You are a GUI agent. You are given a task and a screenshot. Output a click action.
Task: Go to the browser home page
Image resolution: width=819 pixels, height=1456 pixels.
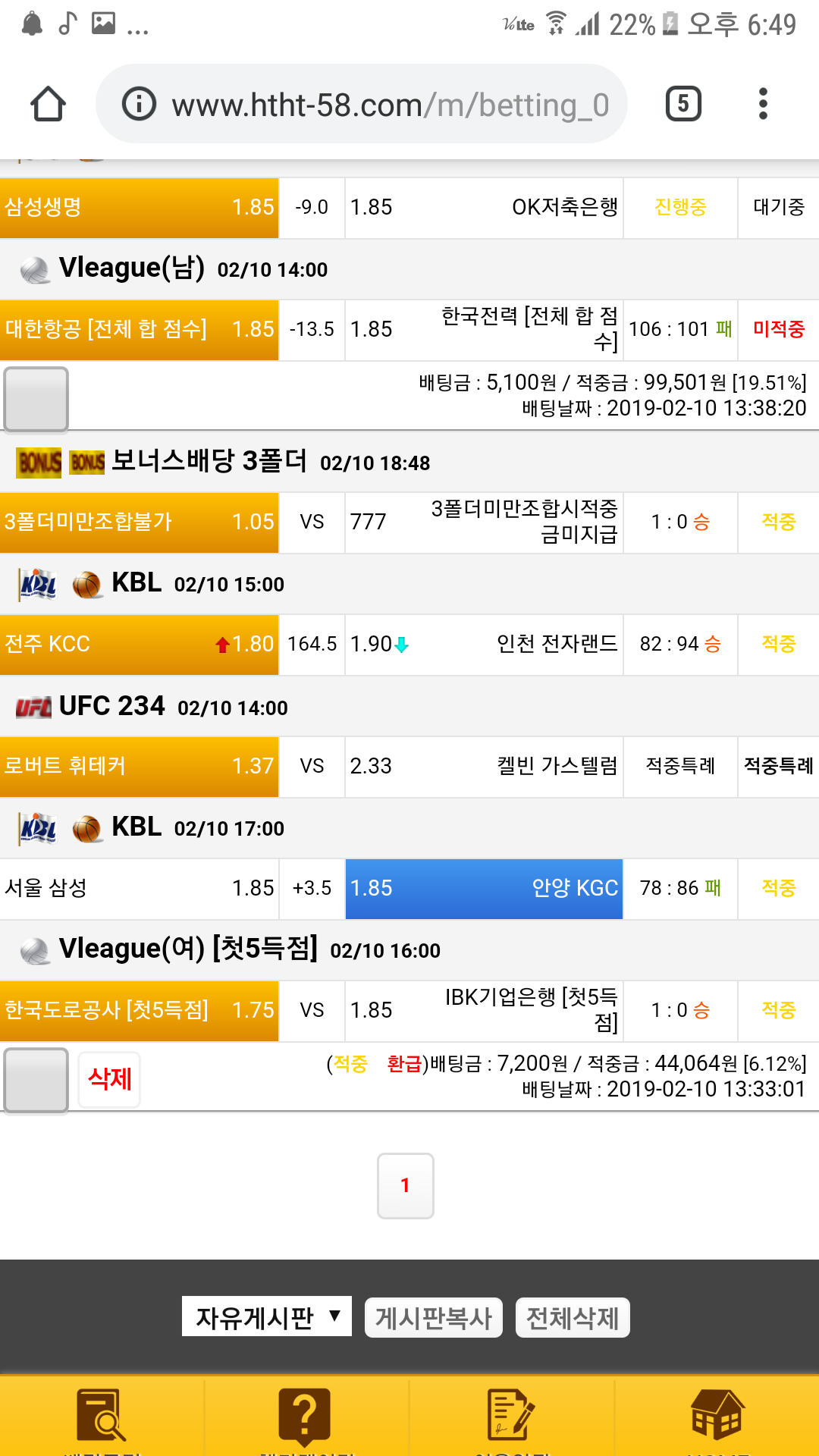click(48, 104)
